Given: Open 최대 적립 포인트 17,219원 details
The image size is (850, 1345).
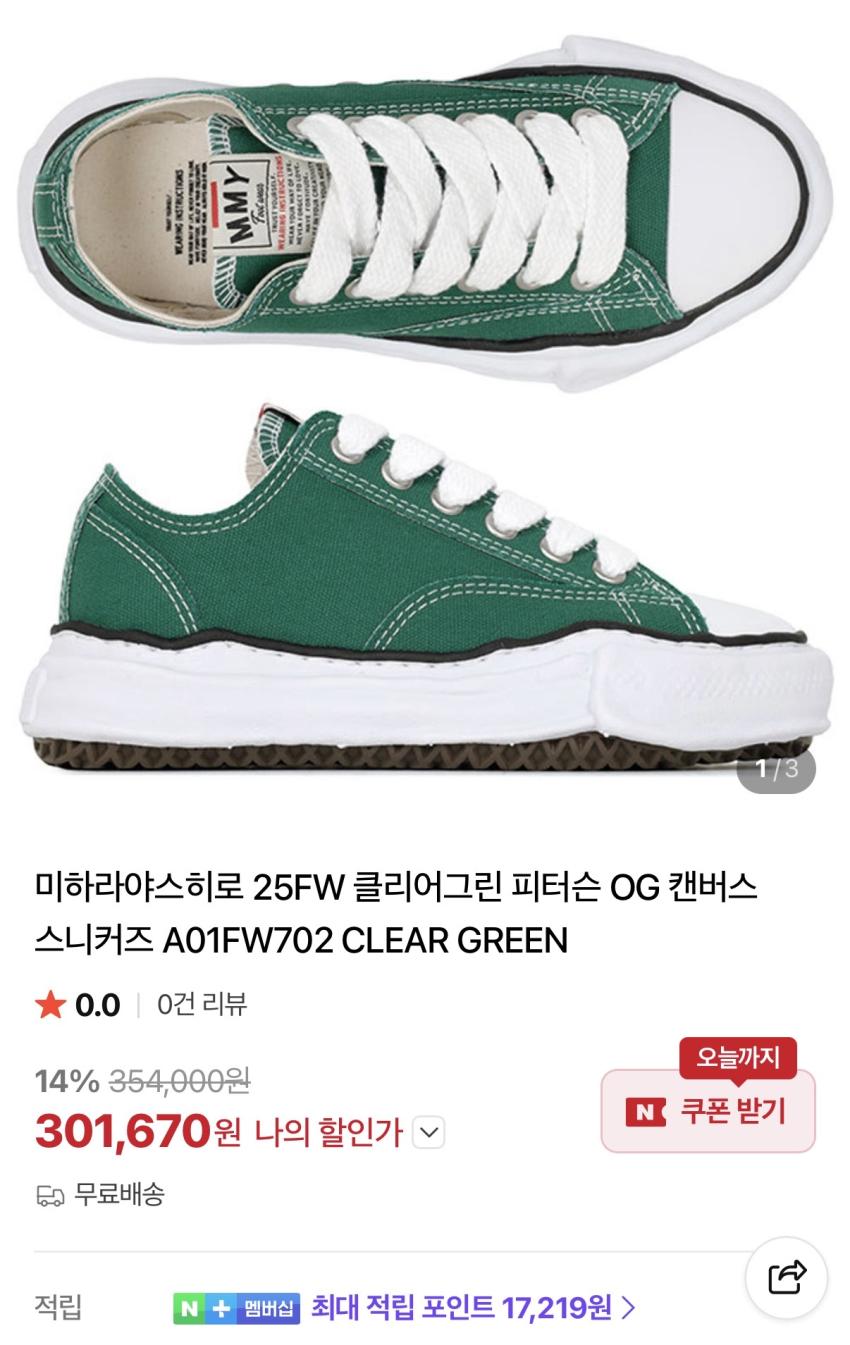Looking at the screenshot, I should tap(472, 1307).
